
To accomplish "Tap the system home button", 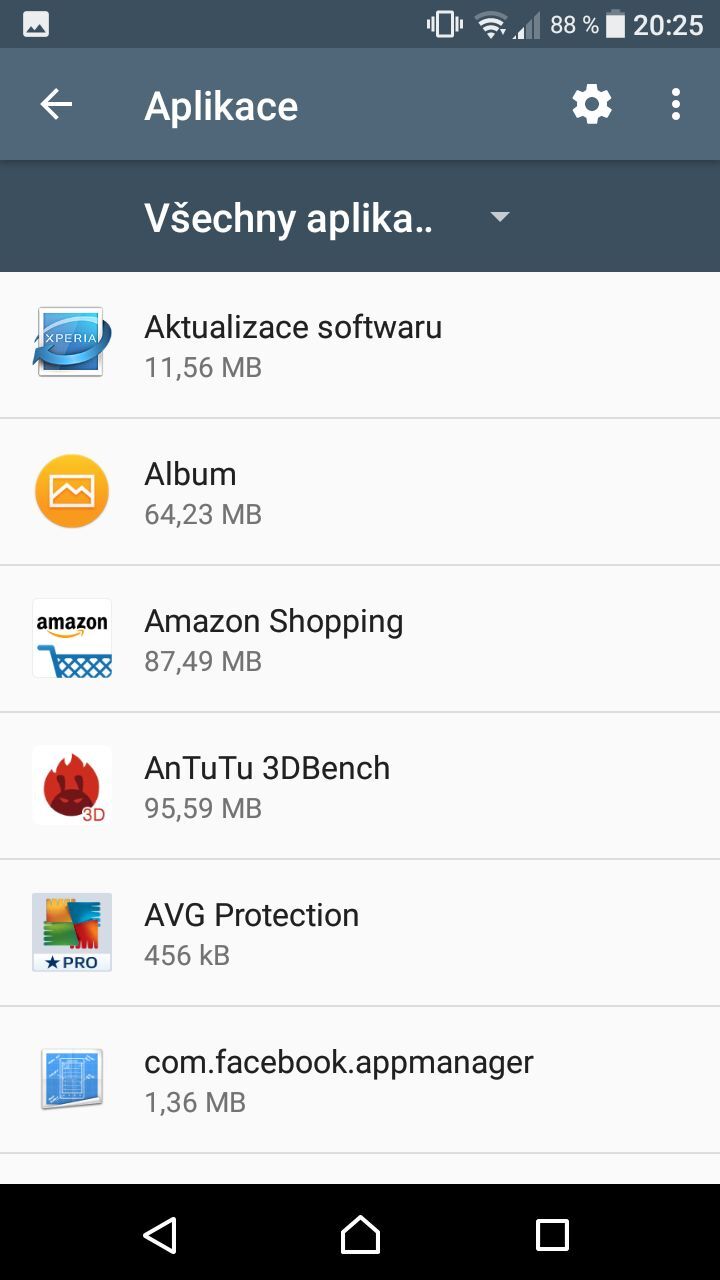I will (360, 1235).
